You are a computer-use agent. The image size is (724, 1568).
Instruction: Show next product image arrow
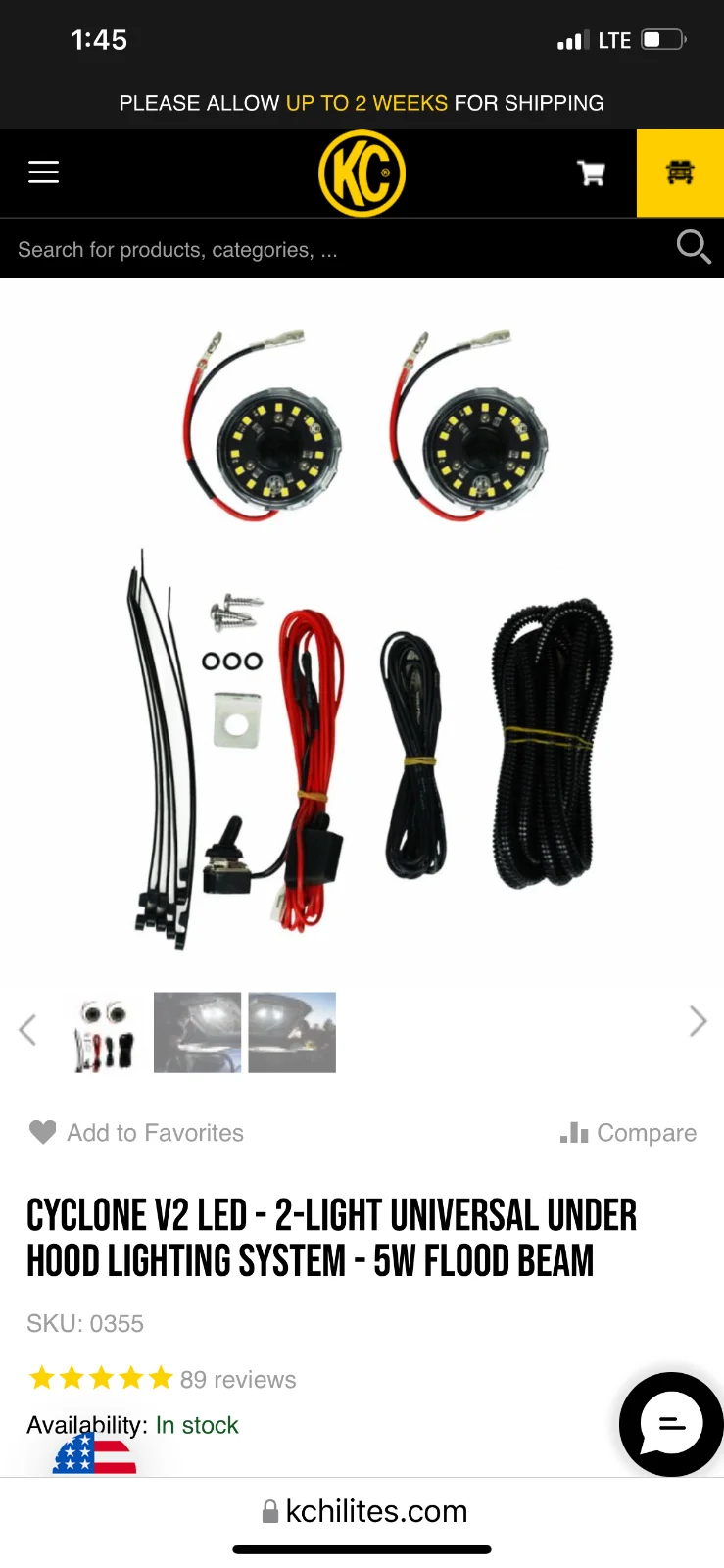tap(698, 1021)
